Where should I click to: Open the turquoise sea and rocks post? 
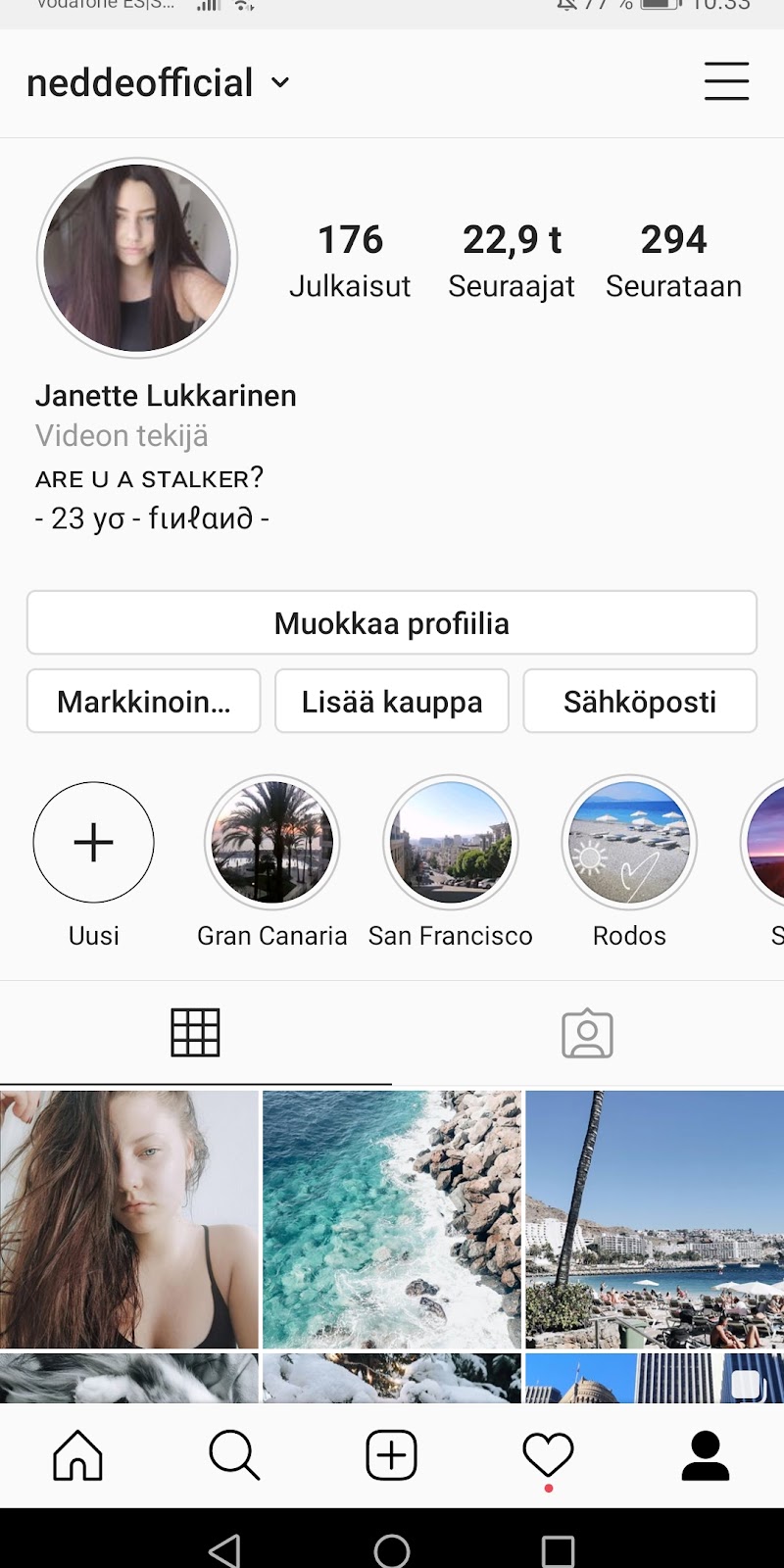(x=392, y=1219)
